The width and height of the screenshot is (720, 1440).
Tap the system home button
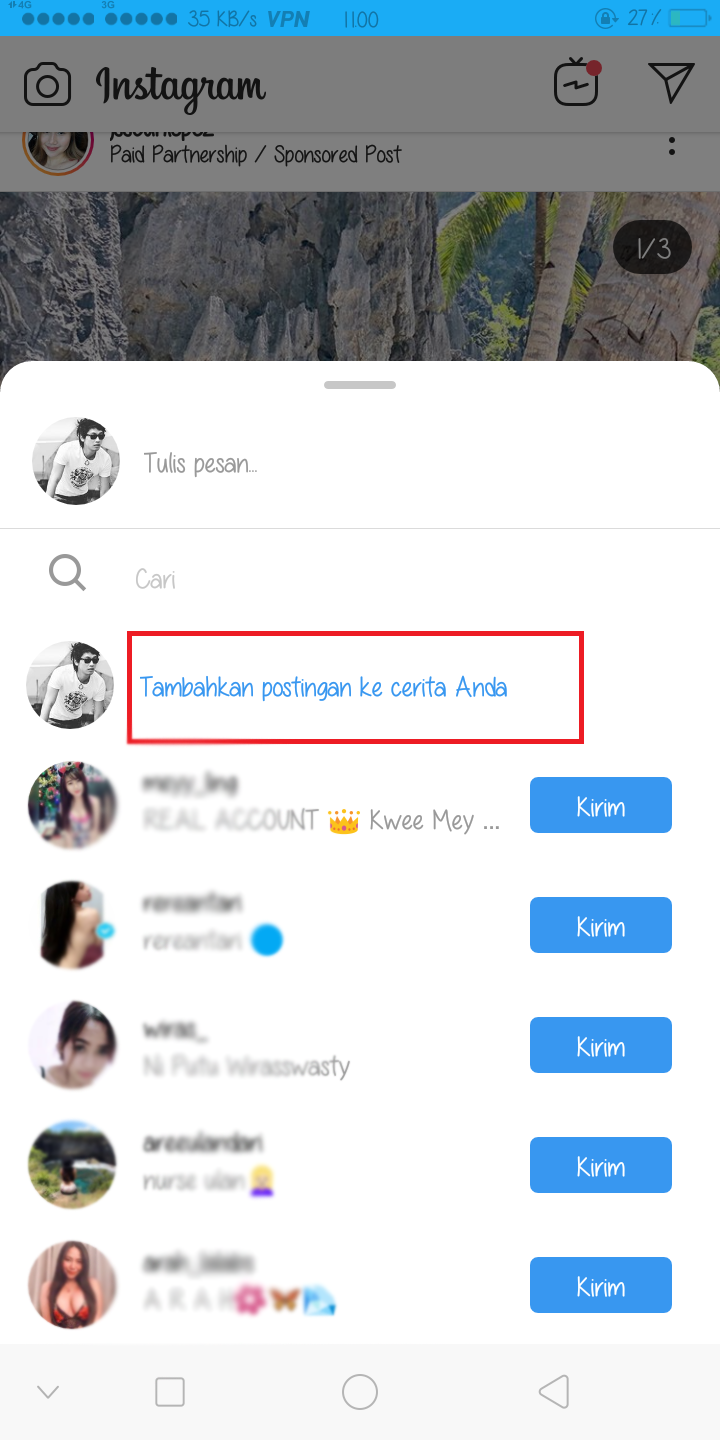tap(360, 1391)
